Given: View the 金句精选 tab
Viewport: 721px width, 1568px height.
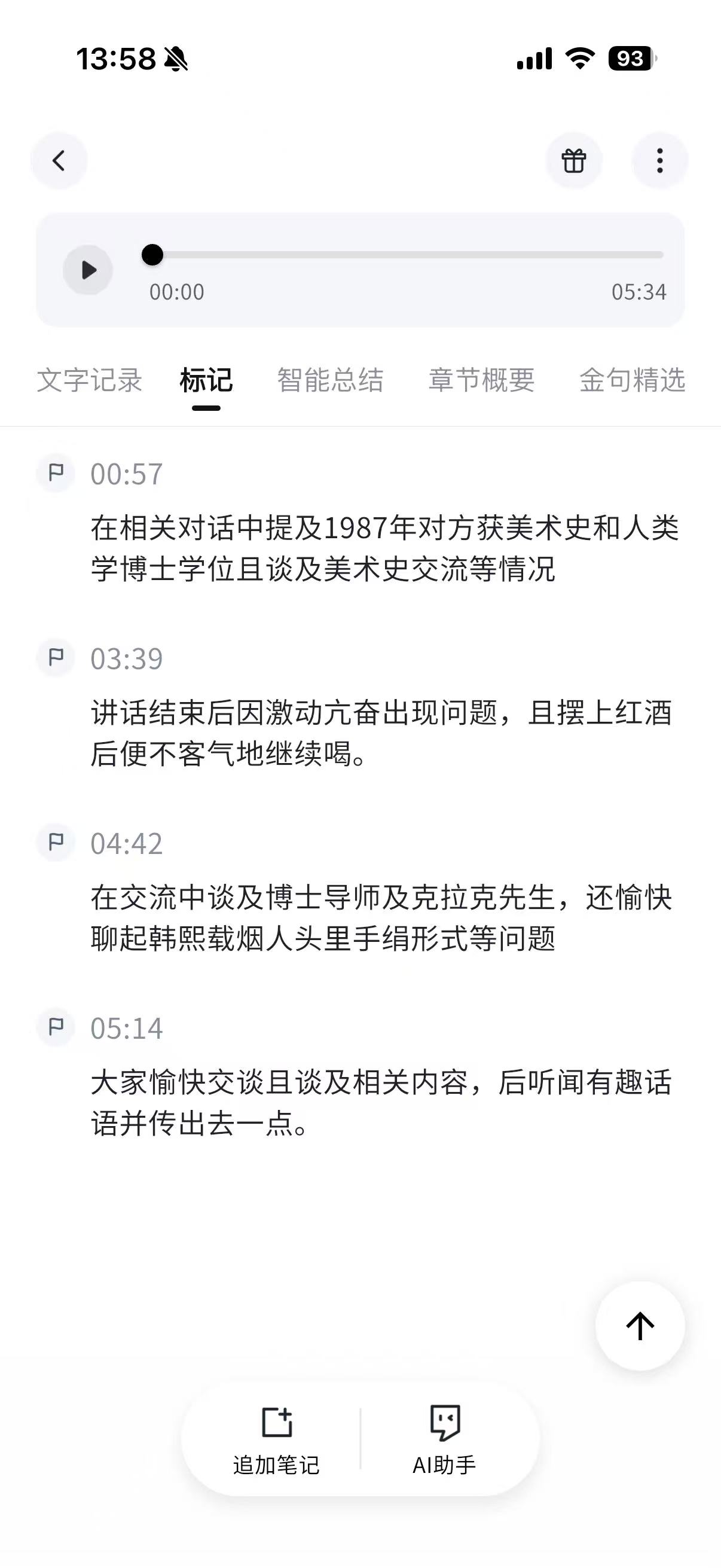Looking at the screenshot, I should [x=632, y=380].
